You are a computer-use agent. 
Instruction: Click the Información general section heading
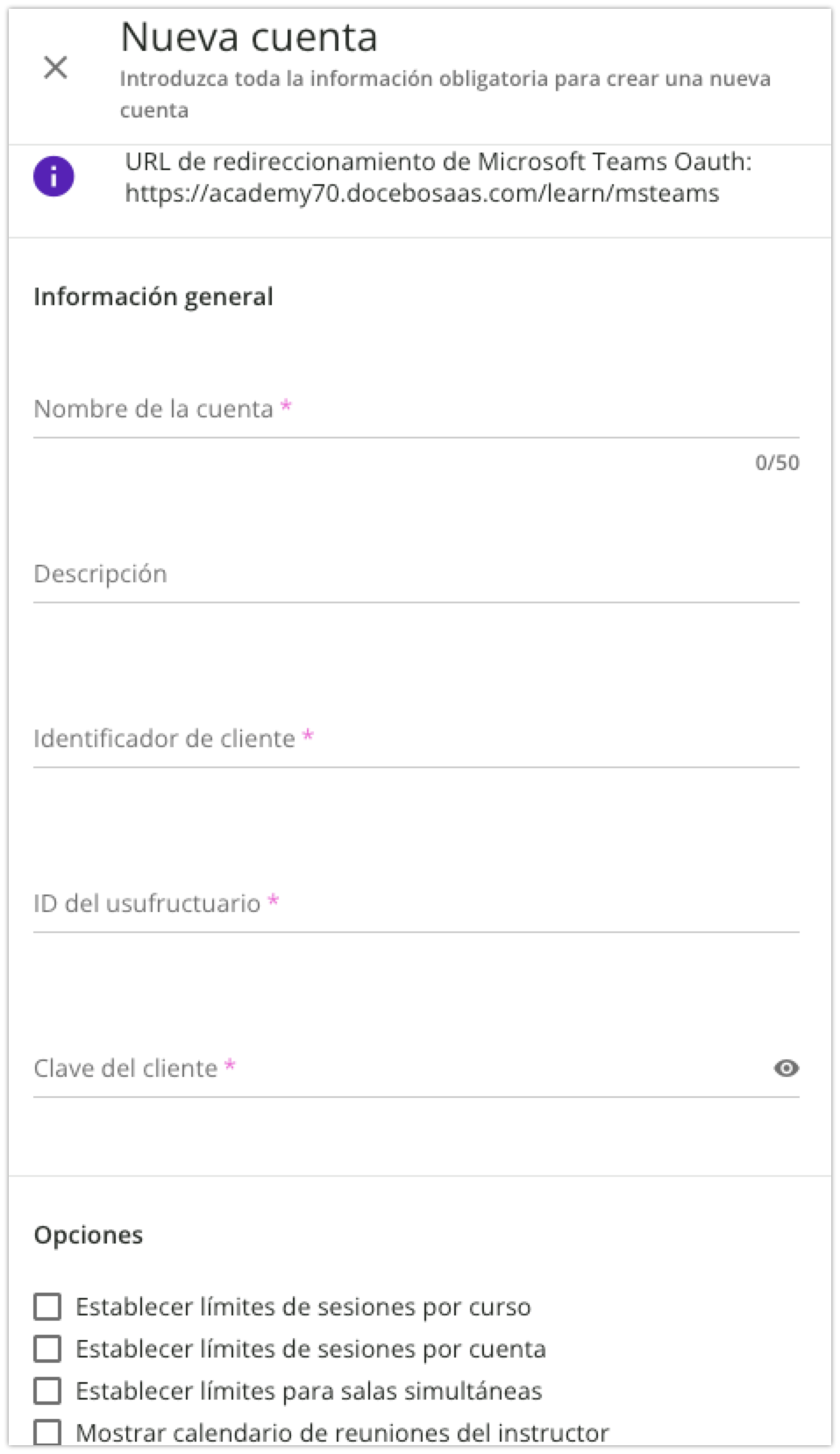pos(153,296)
